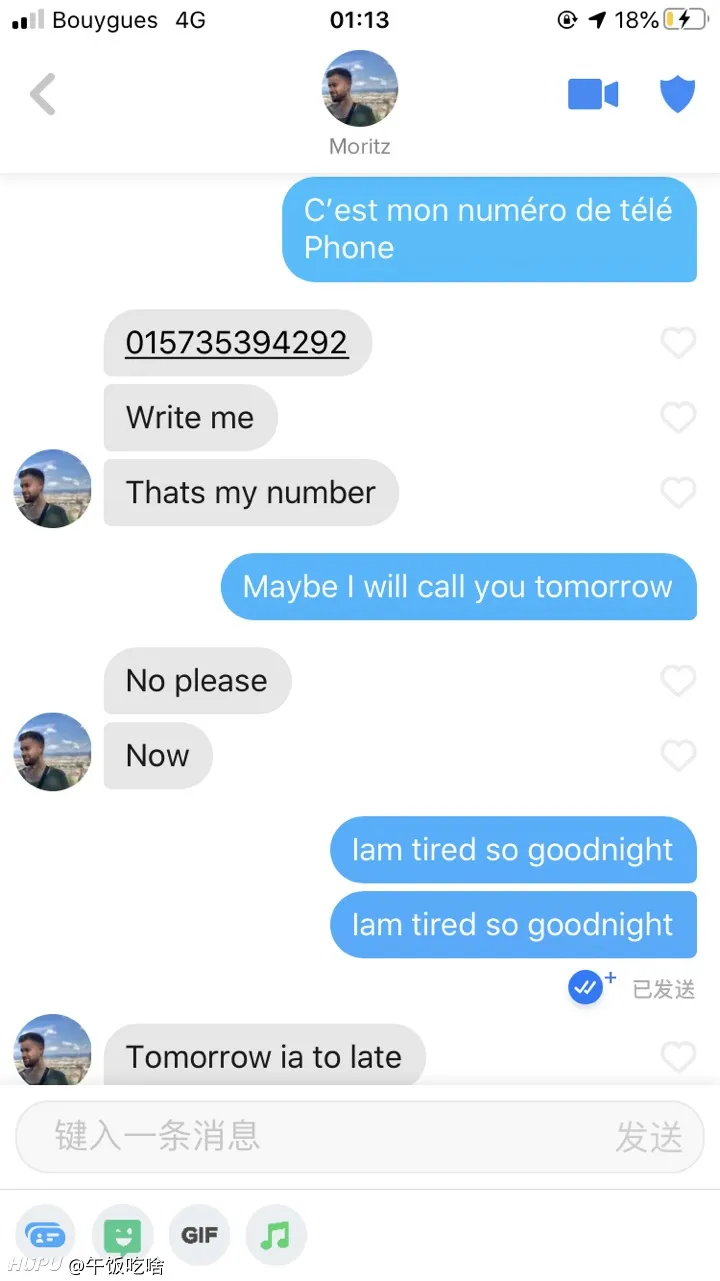Open the GIF picker
Viewport: 720px width, 1281px height.
coord(199,1235)
